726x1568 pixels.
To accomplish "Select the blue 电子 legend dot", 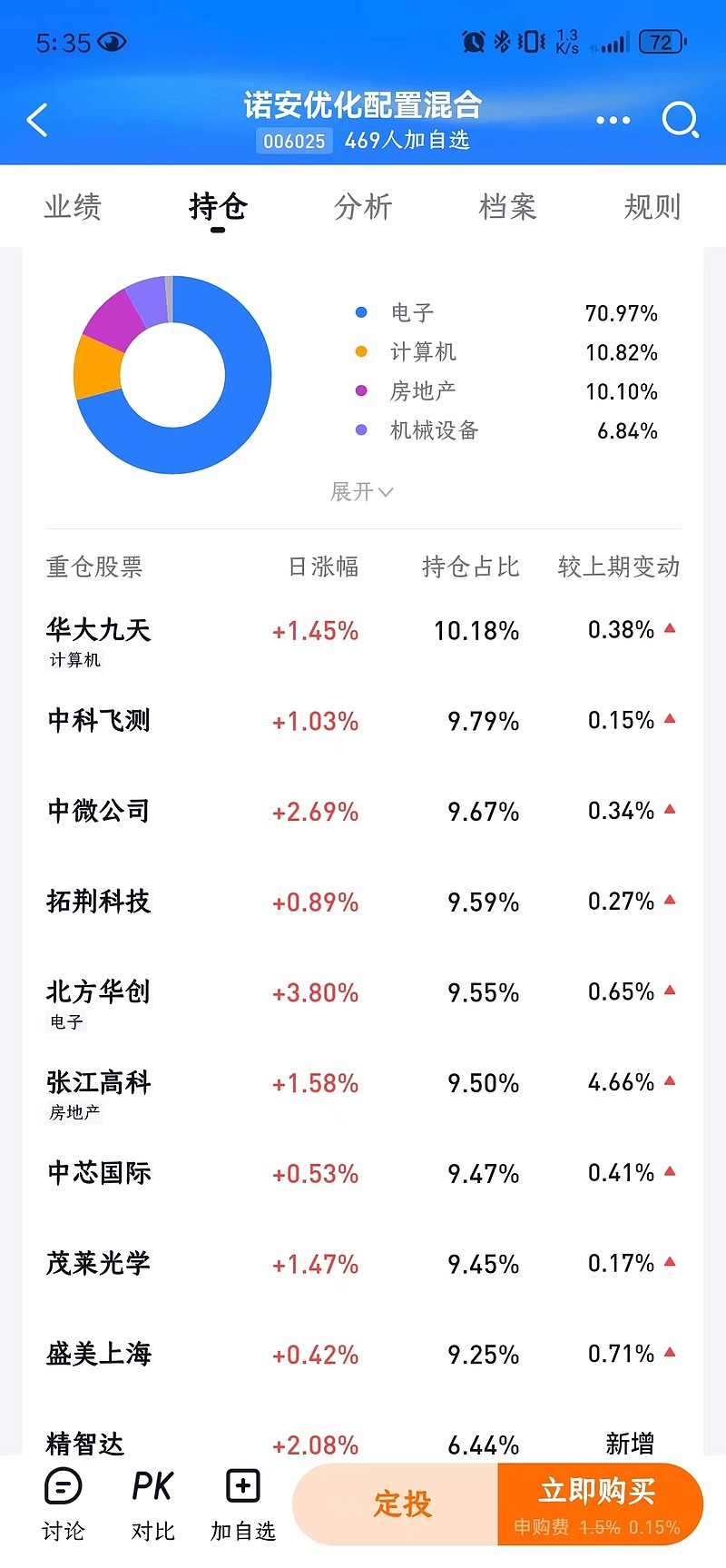I will (361, 311).
